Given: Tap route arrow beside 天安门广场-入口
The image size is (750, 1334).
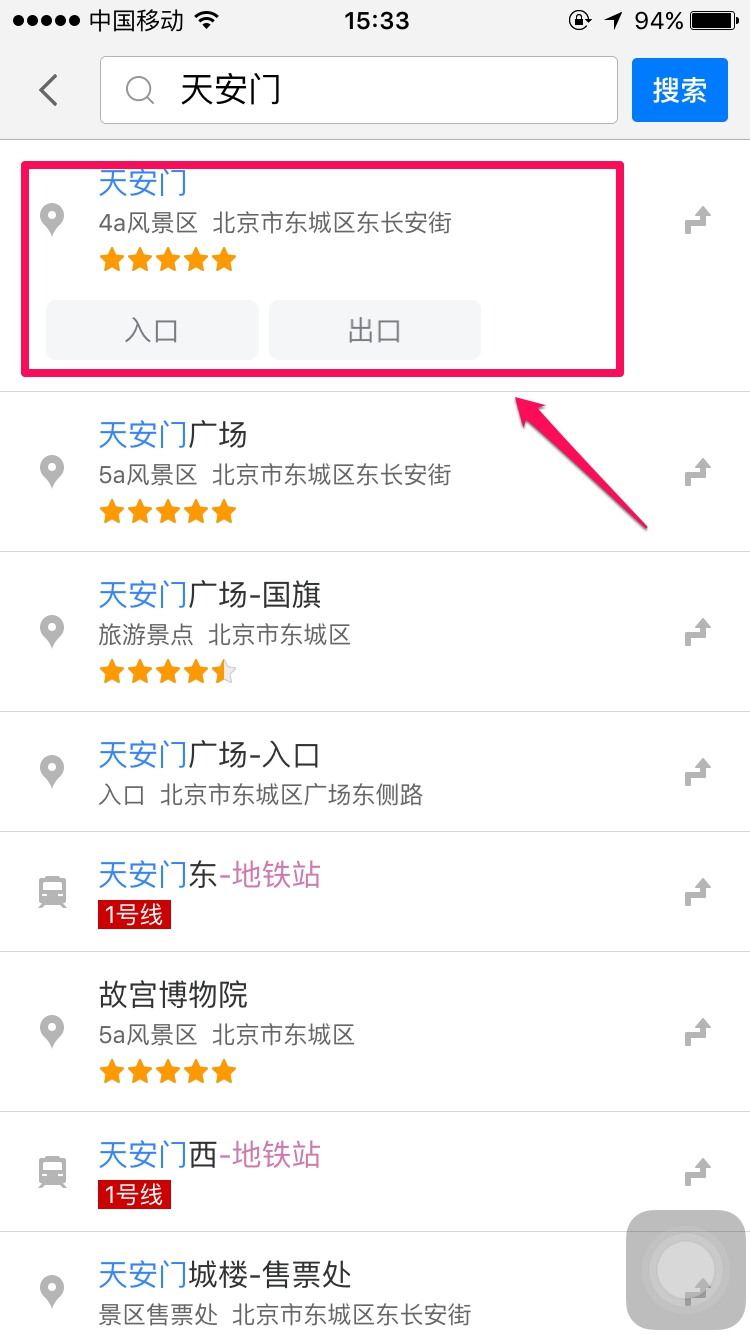Looking at the screenshot, I should (697, 771).
